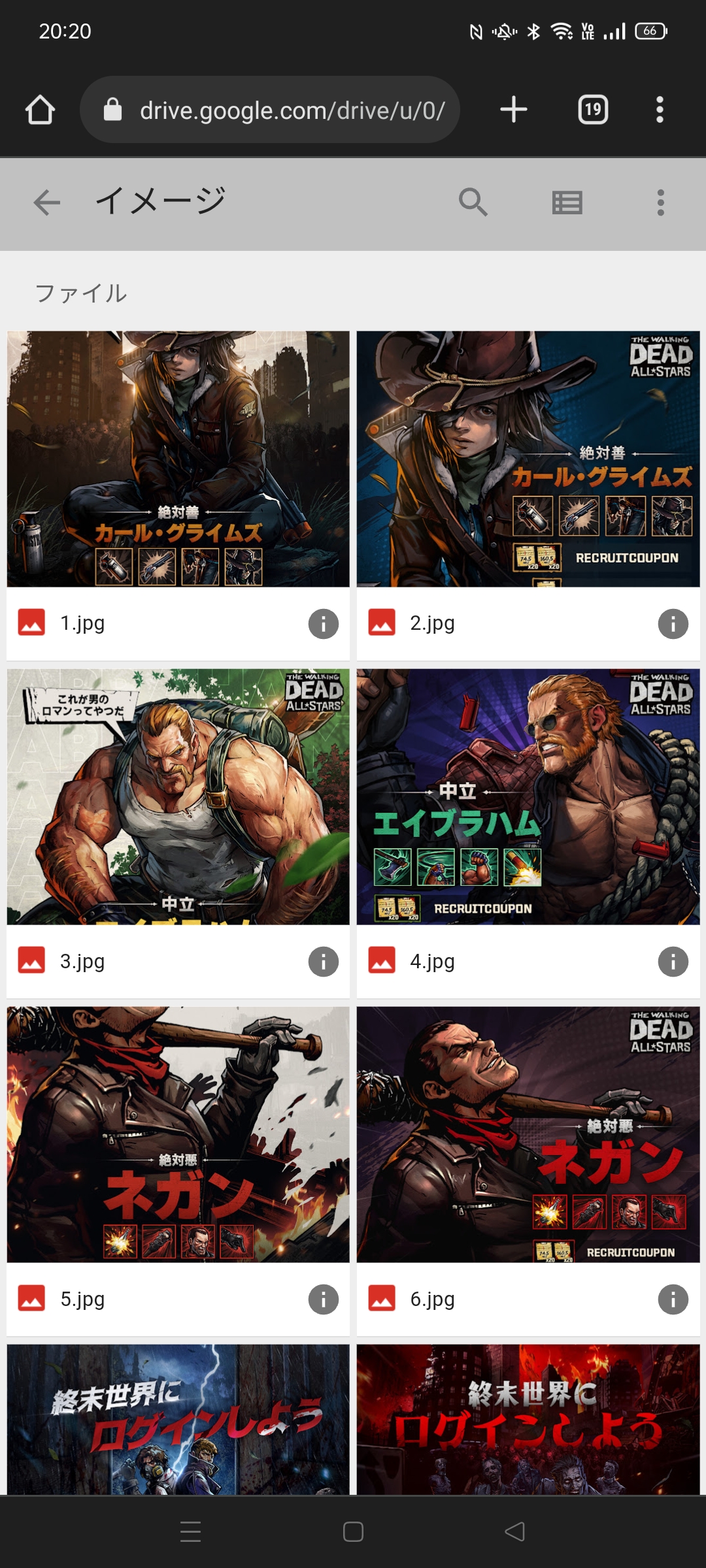The width and height of the screenshot is (706, 1568).
Task: Search files in Google Drive
Action: pyautogui.click(x=473, y=203)
